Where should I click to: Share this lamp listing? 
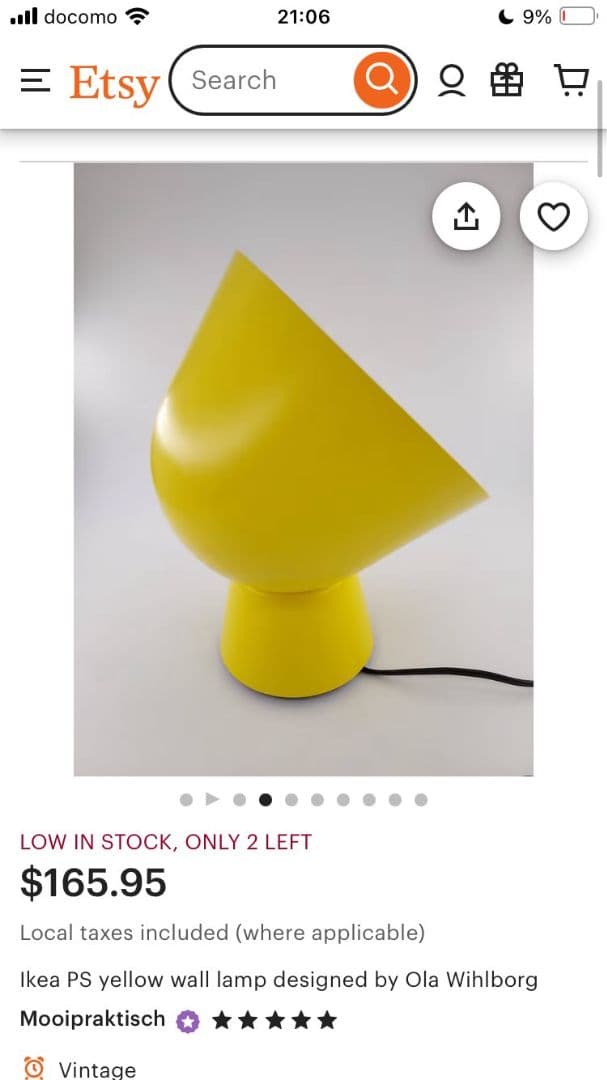click(466, 216)
